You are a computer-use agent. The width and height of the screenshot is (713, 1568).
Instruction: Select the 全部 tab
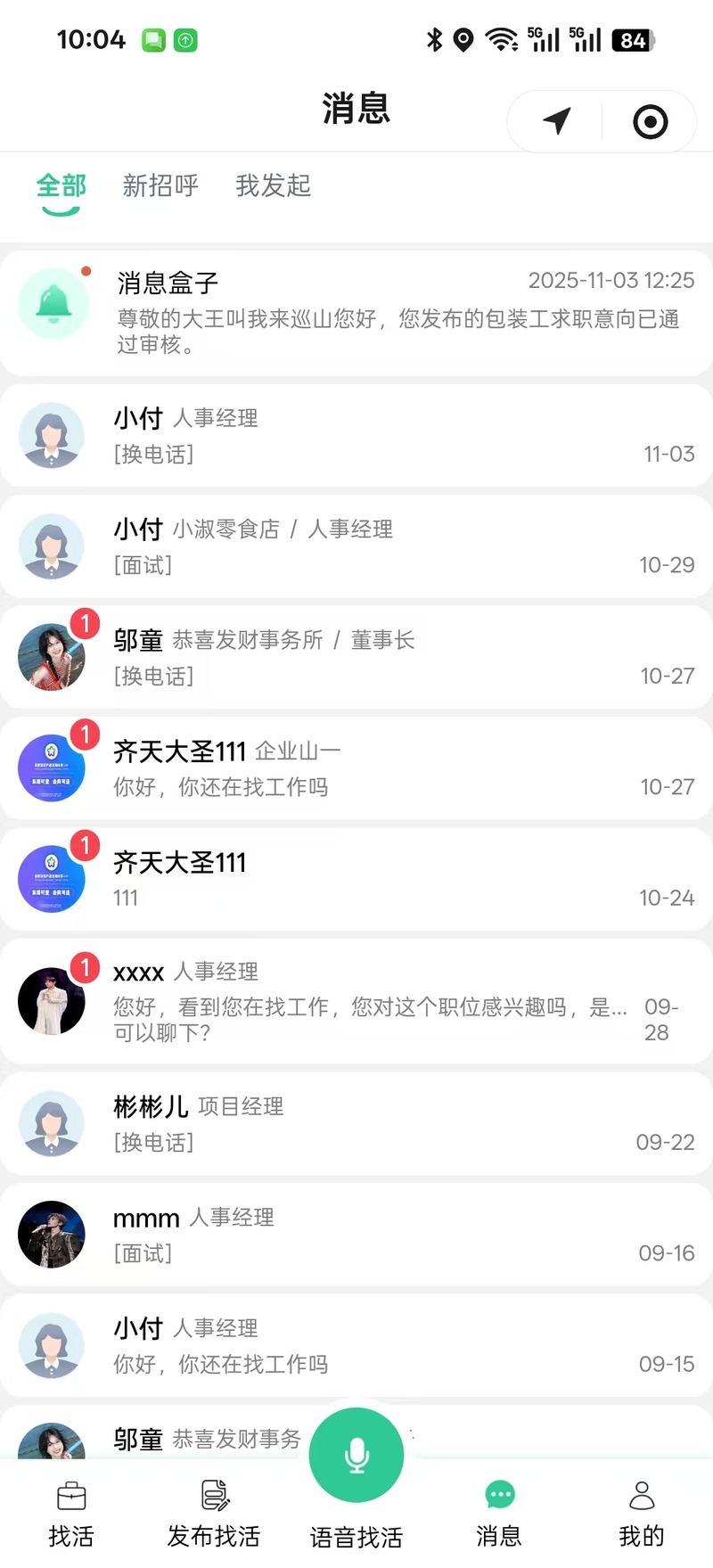point(61,185)
